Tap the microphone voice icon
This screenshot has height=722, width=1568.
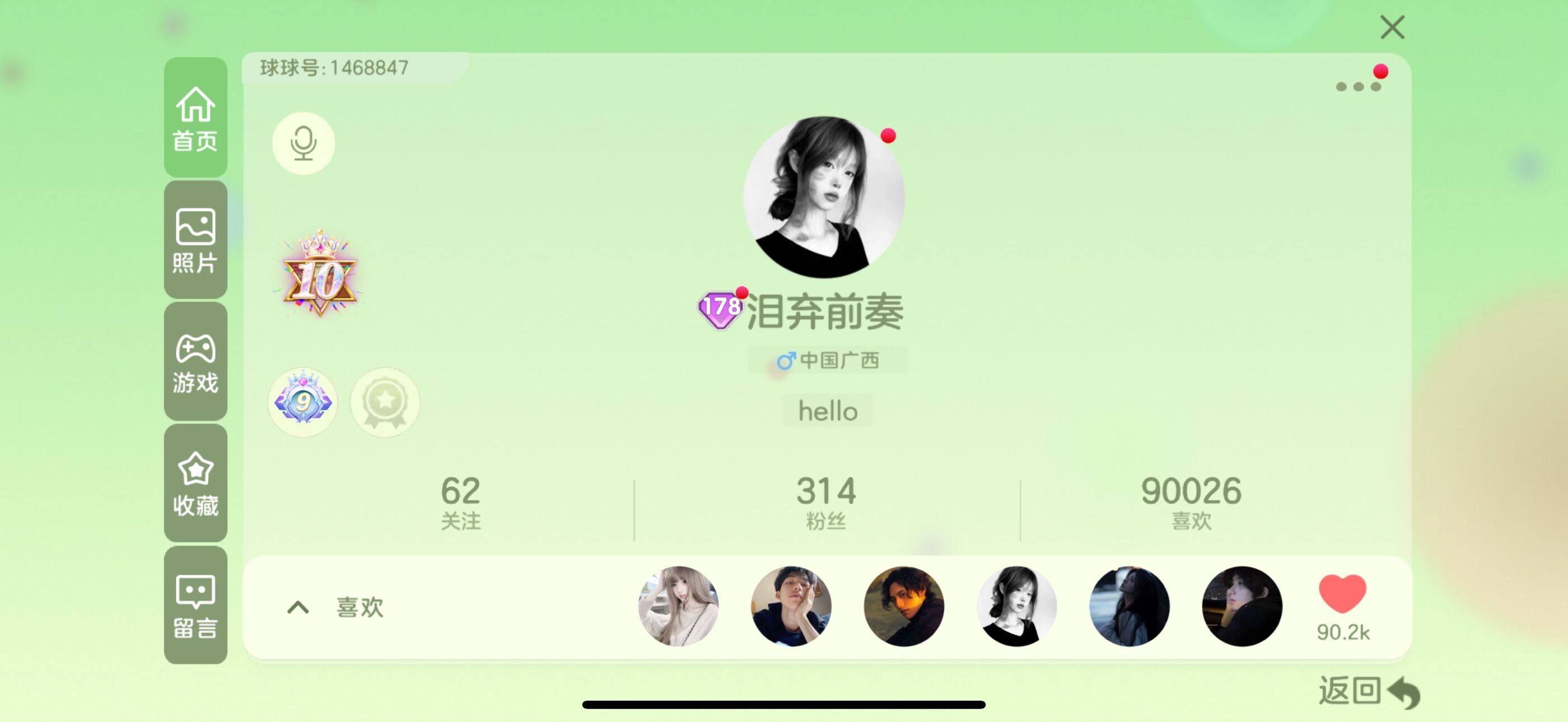tap(303, 143)
